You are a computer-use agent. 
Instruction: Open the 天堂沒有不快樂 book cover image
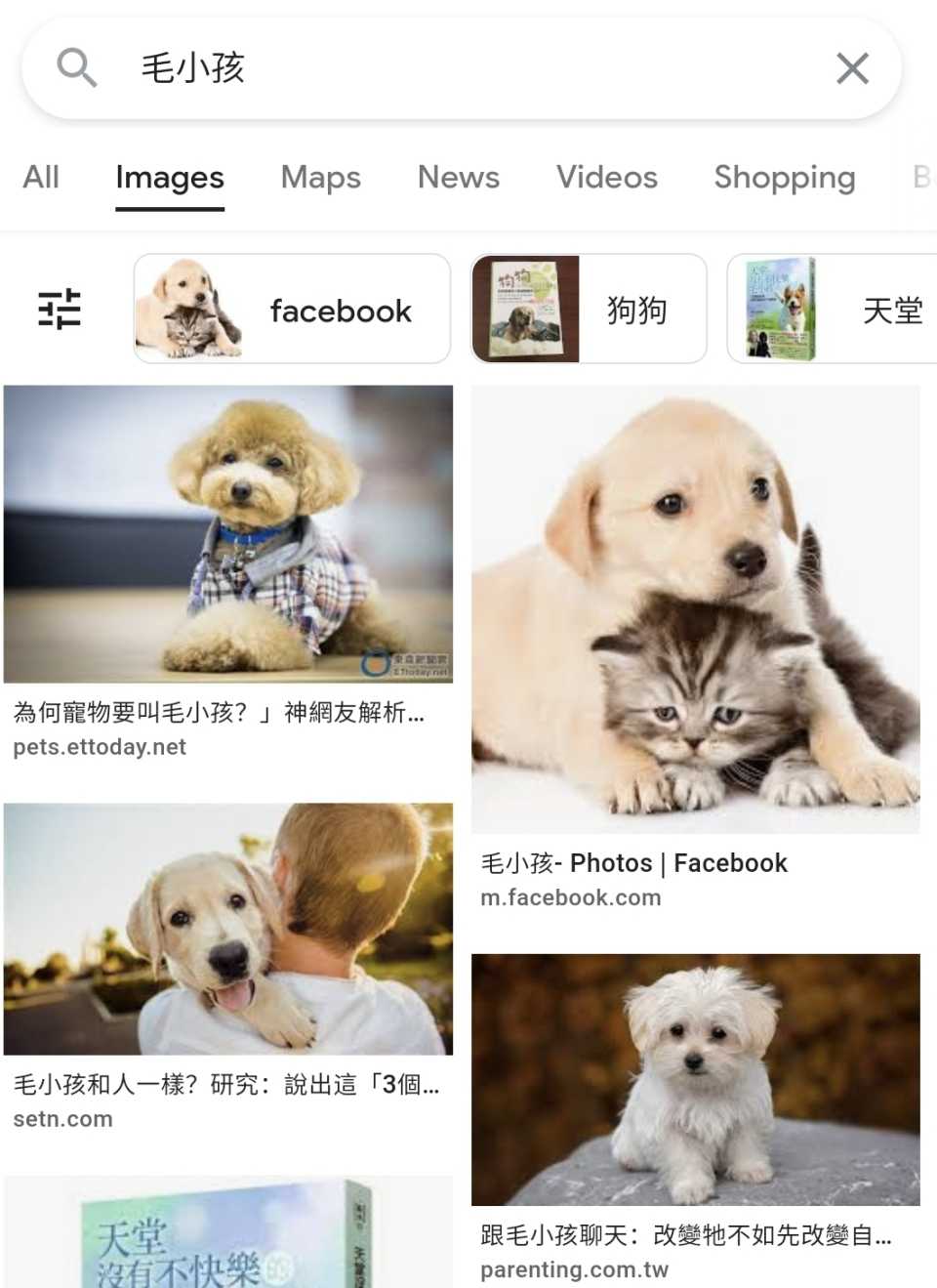tap(227, 1232)
